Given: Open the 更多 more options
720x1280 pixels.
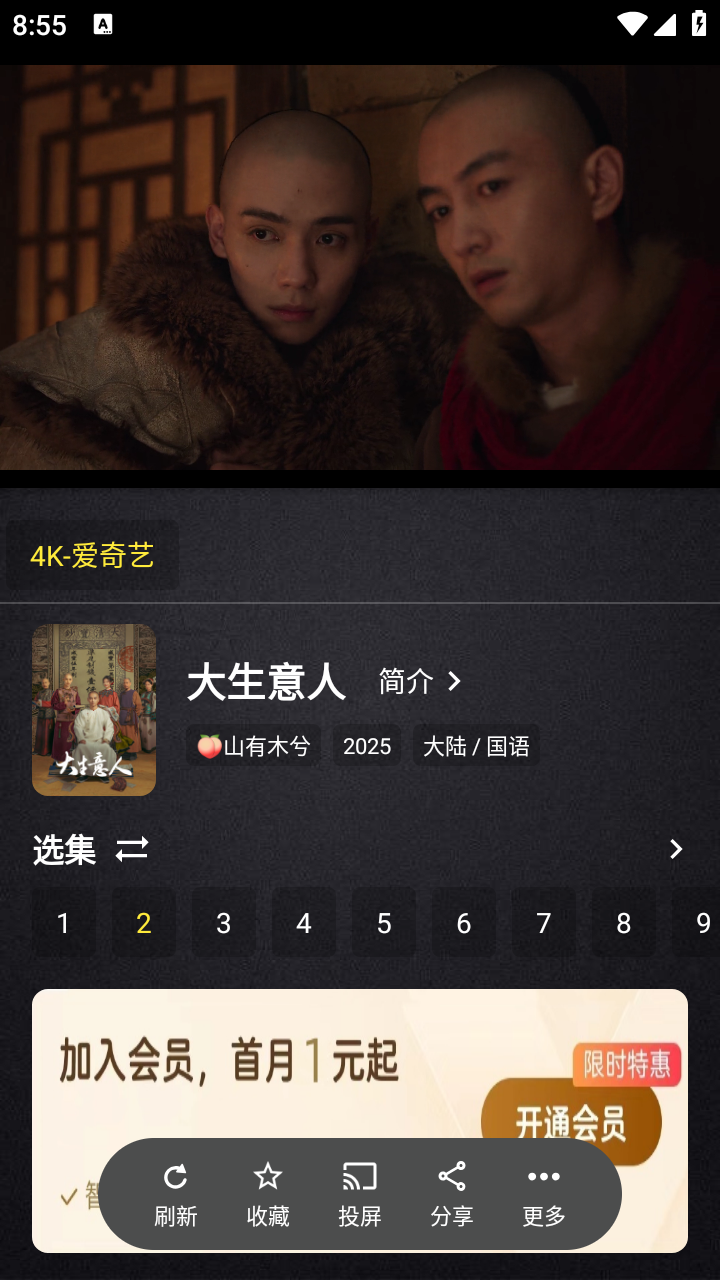Looking at the screenshot, I should click(544, 1194).
